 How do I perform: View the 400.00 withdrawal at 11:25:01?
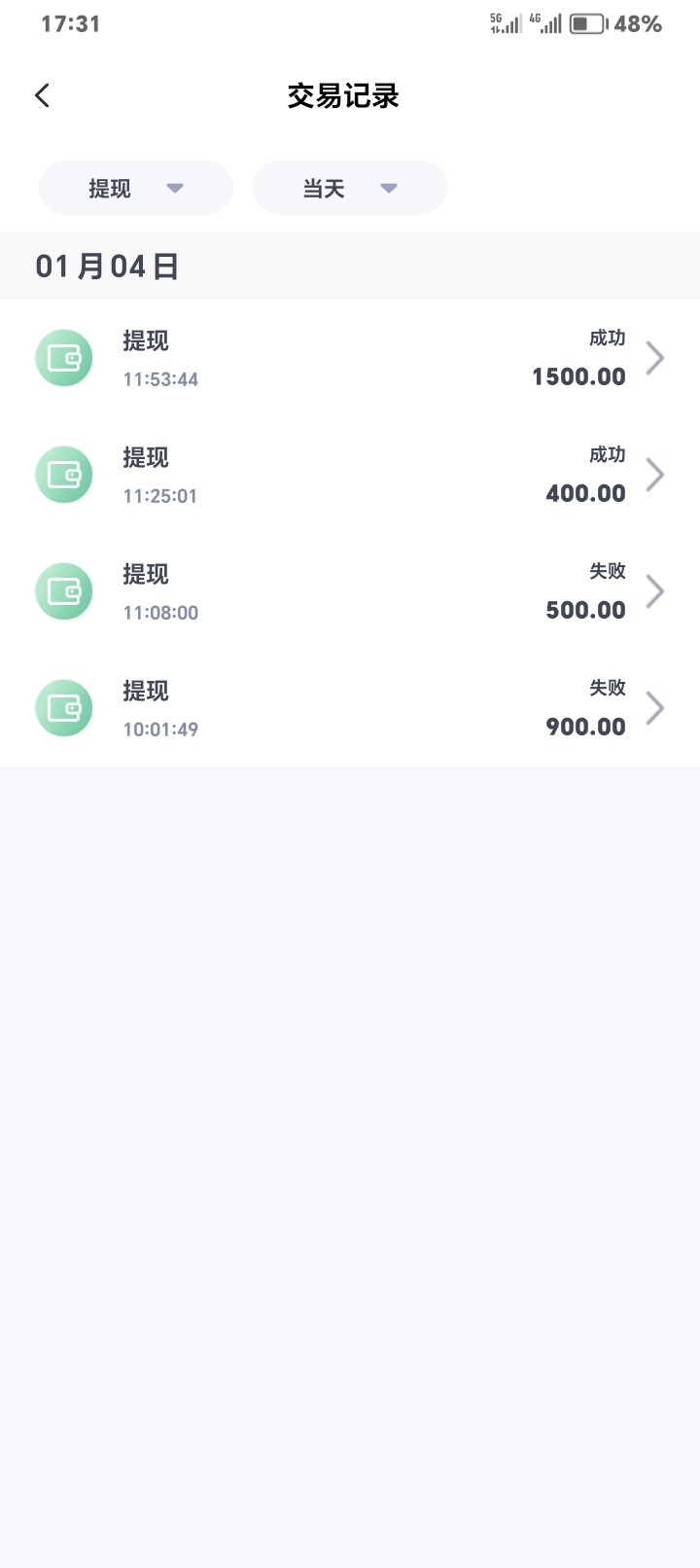point(350,475)
